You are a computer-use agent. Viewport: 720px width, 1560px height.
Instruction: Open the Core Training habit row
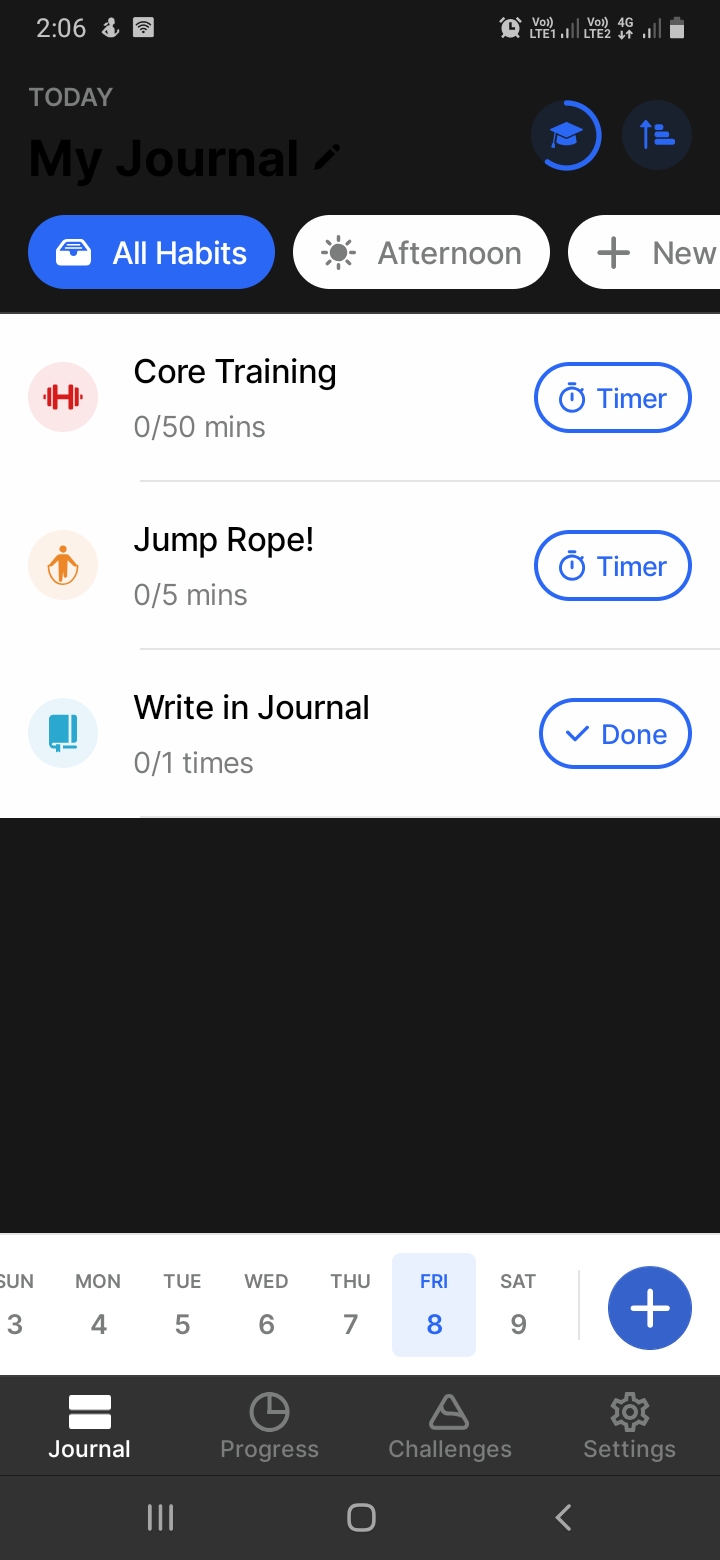(360, 398)
